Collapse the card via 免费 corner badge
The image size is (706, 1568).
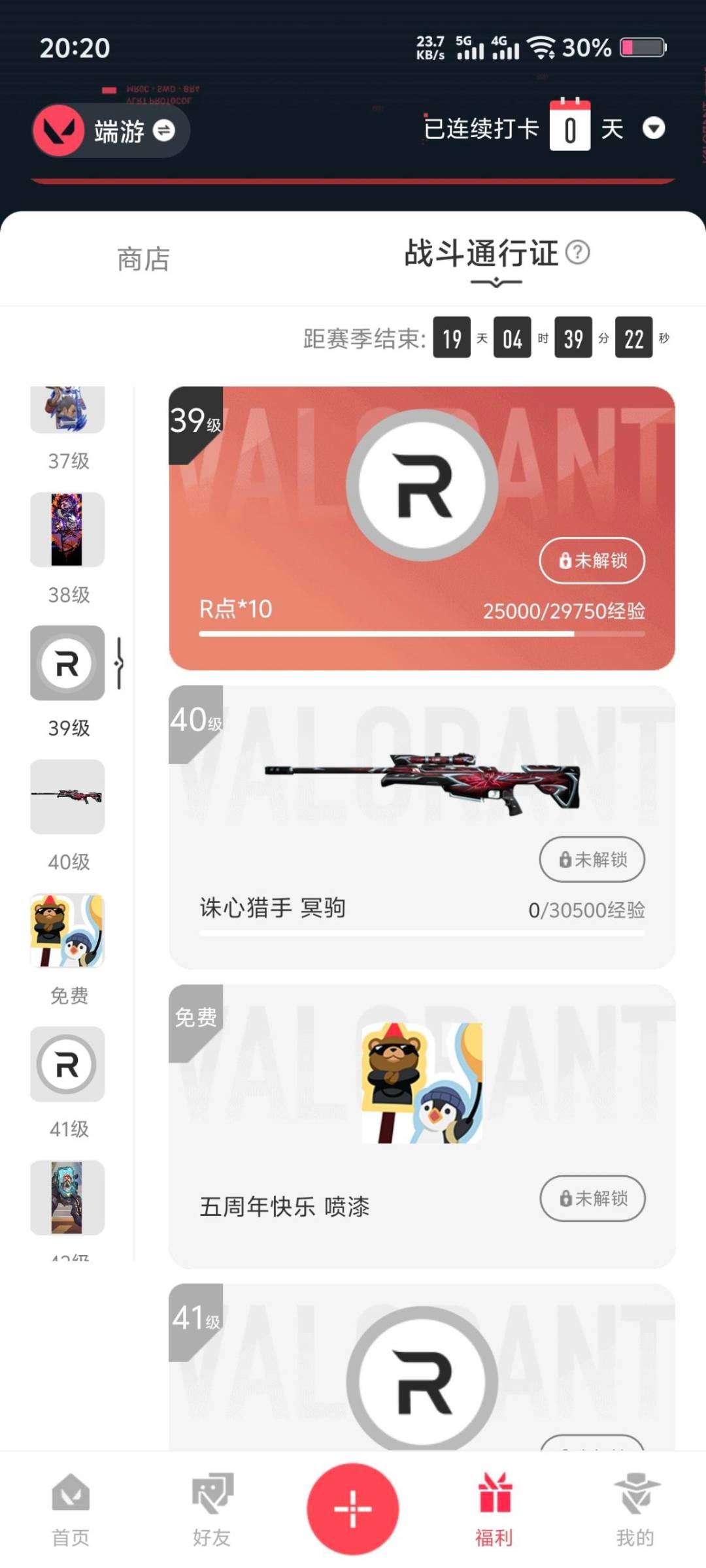(x=196, y=1017)
